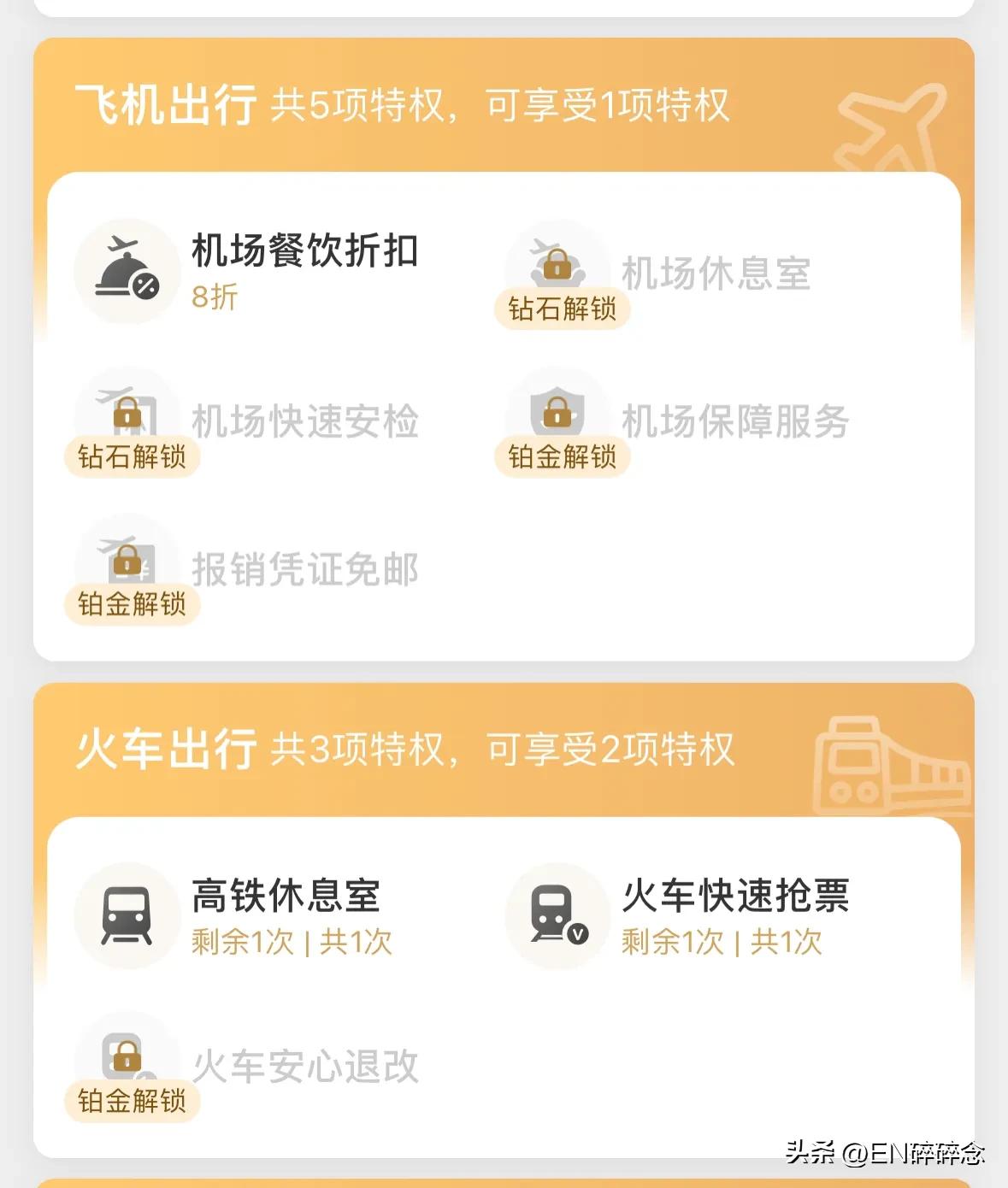Tap the train watermark icon in 火车出行 banner
The height and width of the screenshot is (1188, 1008).
[889, 765]
